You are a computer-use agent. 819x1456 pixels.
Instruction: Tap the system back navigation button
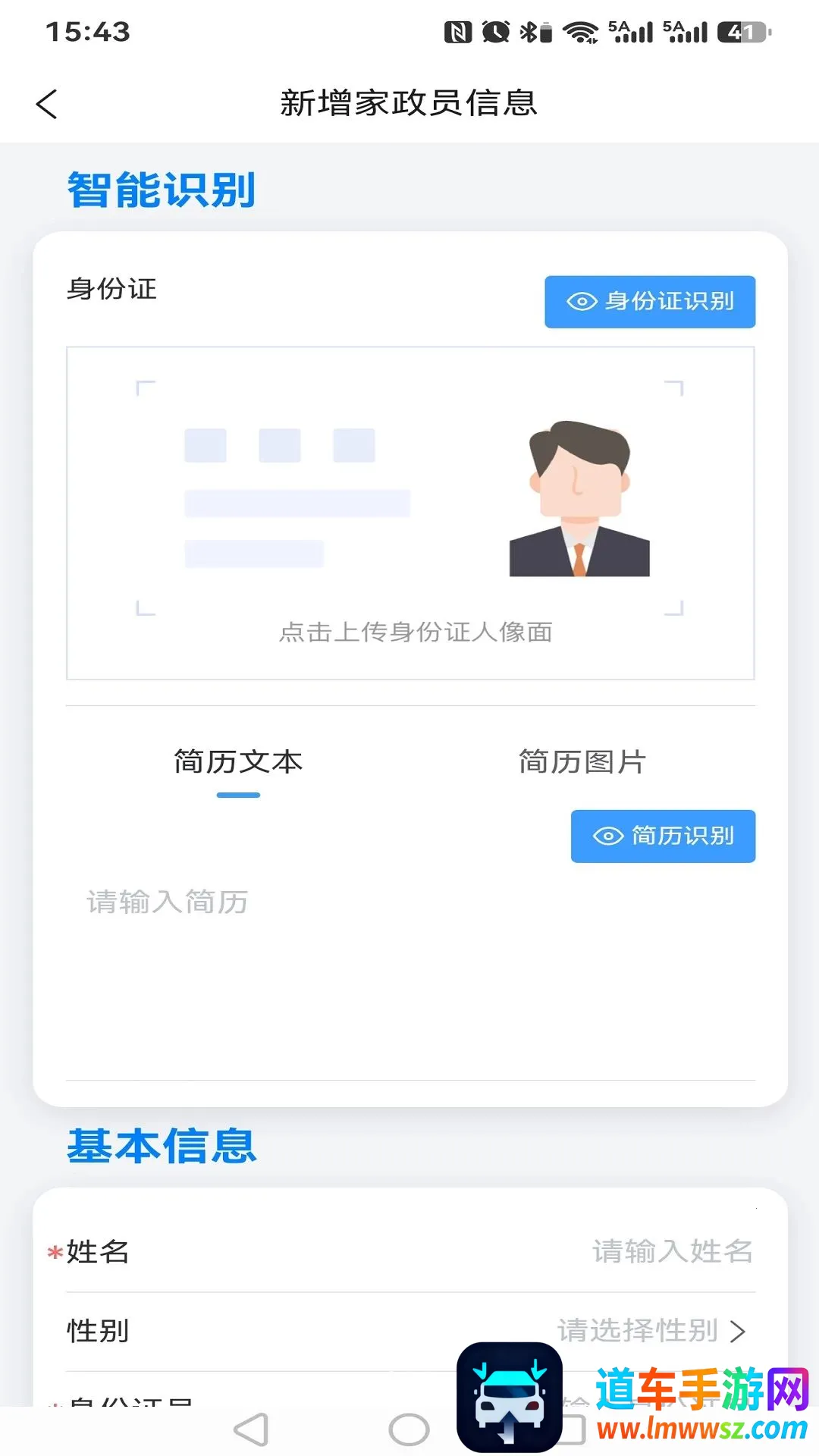click(251, 1429)
